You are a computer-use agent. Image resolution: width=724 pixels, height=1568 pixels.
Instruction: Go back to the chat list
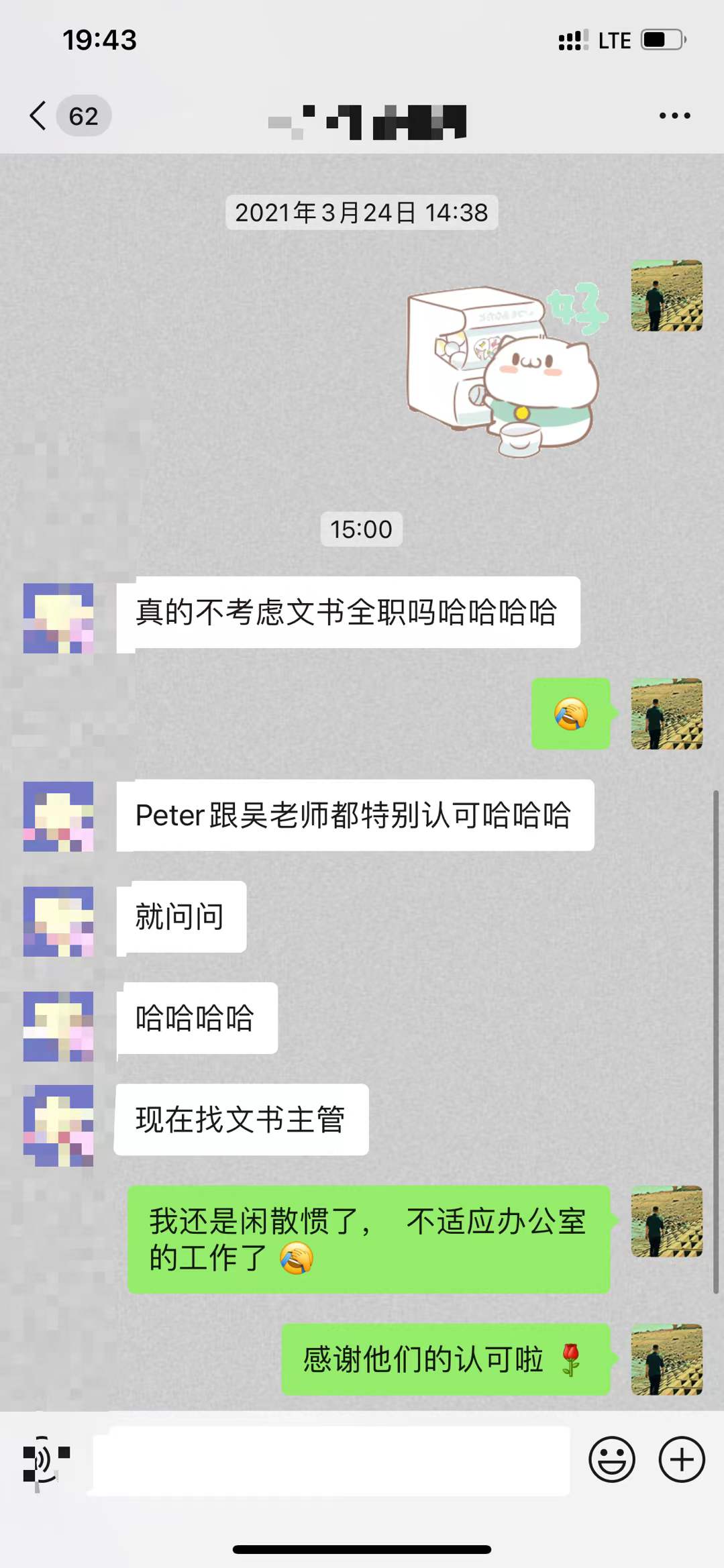[x=39, y=116]
